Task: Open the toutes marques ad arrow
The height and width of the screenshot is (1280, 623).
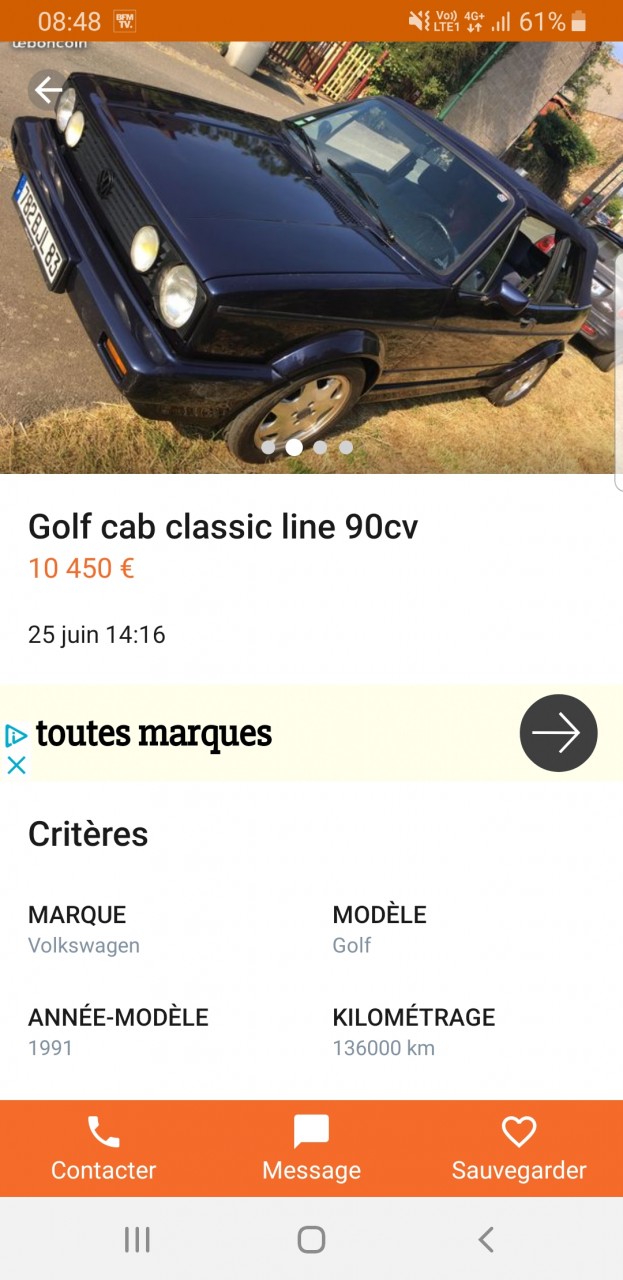Action: (x=558, y=733)
